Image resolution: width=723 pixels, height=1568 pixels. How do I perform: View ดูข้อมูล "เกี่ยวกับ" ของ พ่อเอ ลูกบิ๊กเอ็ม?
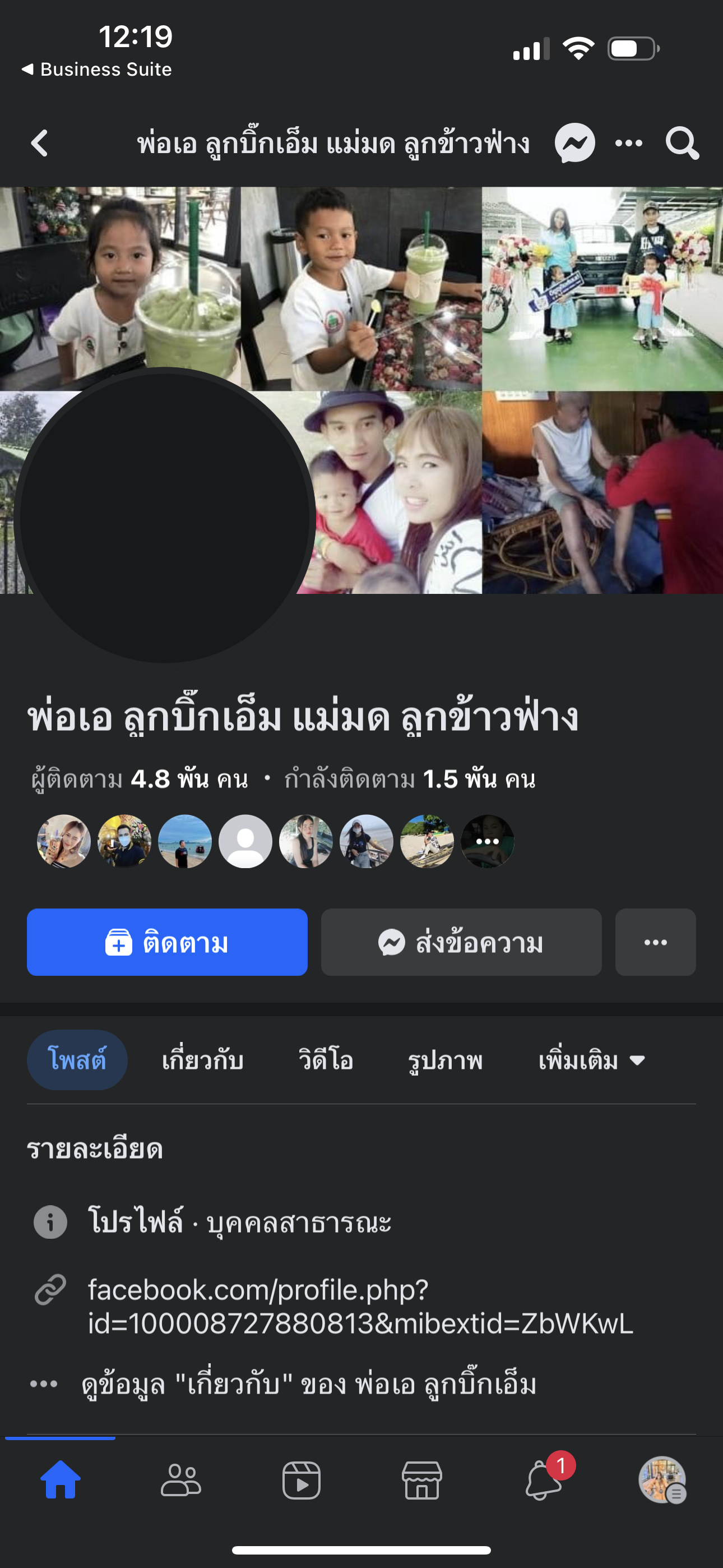309,1384
